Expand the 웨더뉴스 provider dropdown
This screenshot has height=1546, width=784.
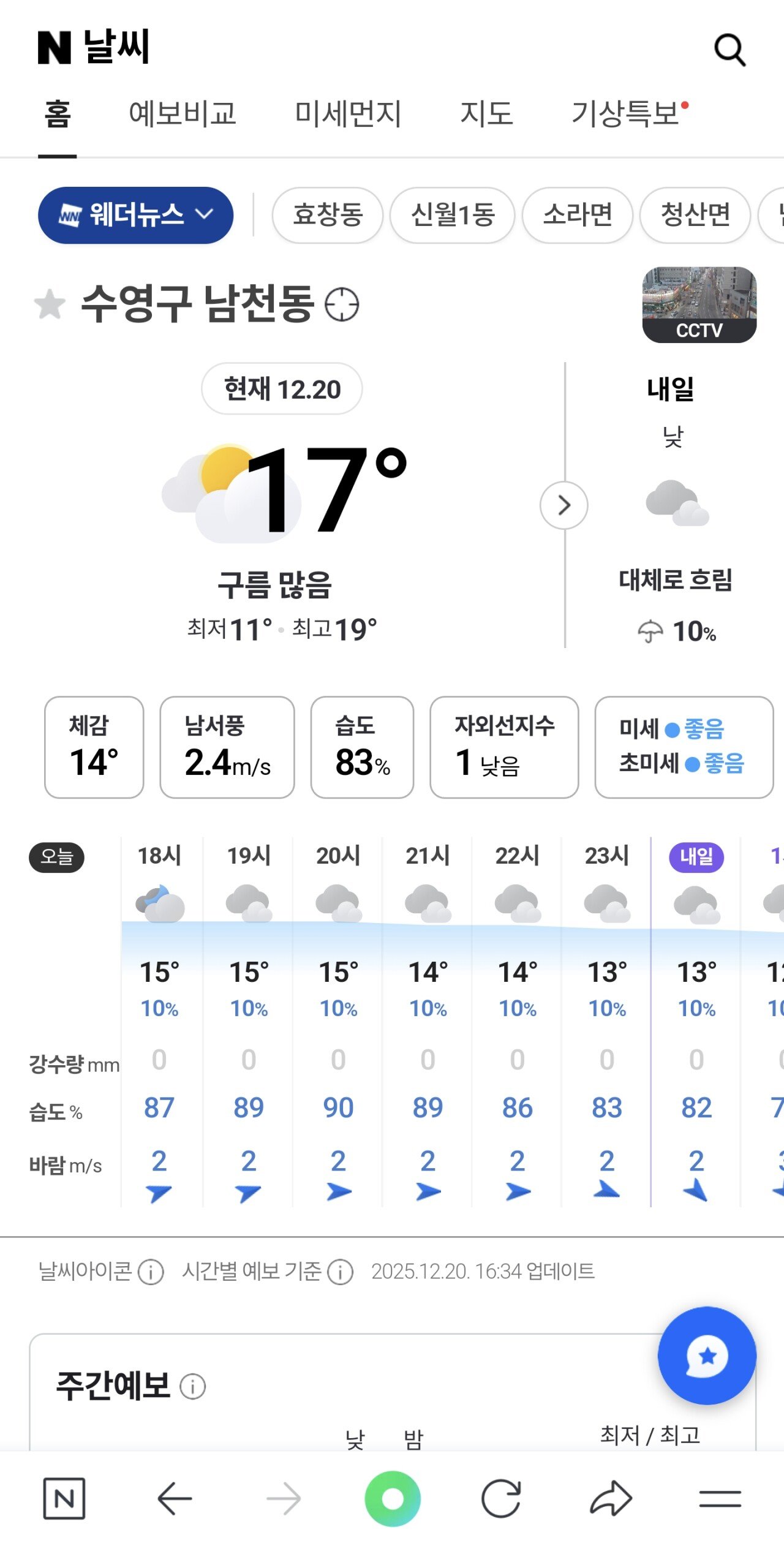pos(135,215)
